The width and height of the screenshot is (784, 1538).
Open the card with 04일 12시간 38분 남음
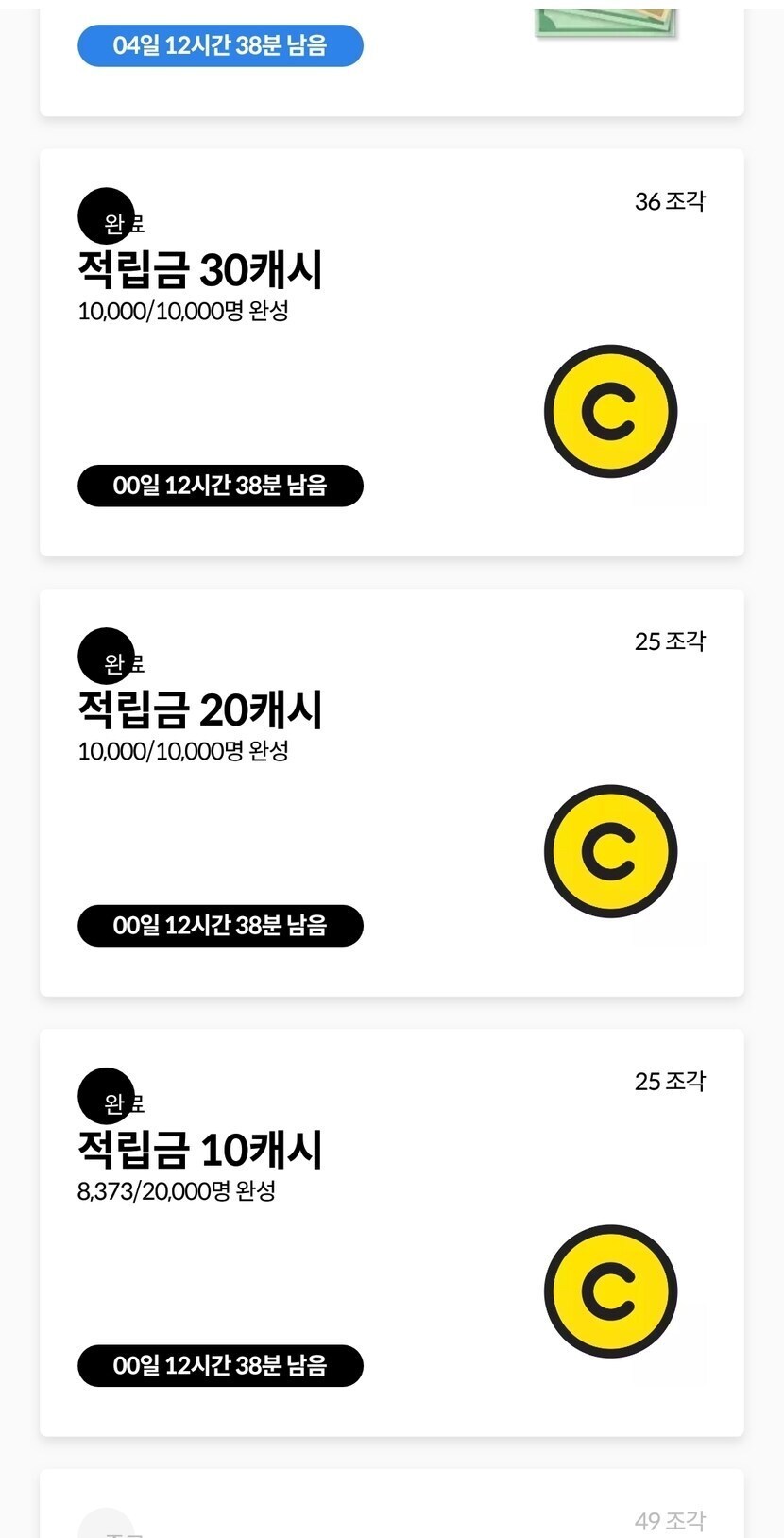391,61
